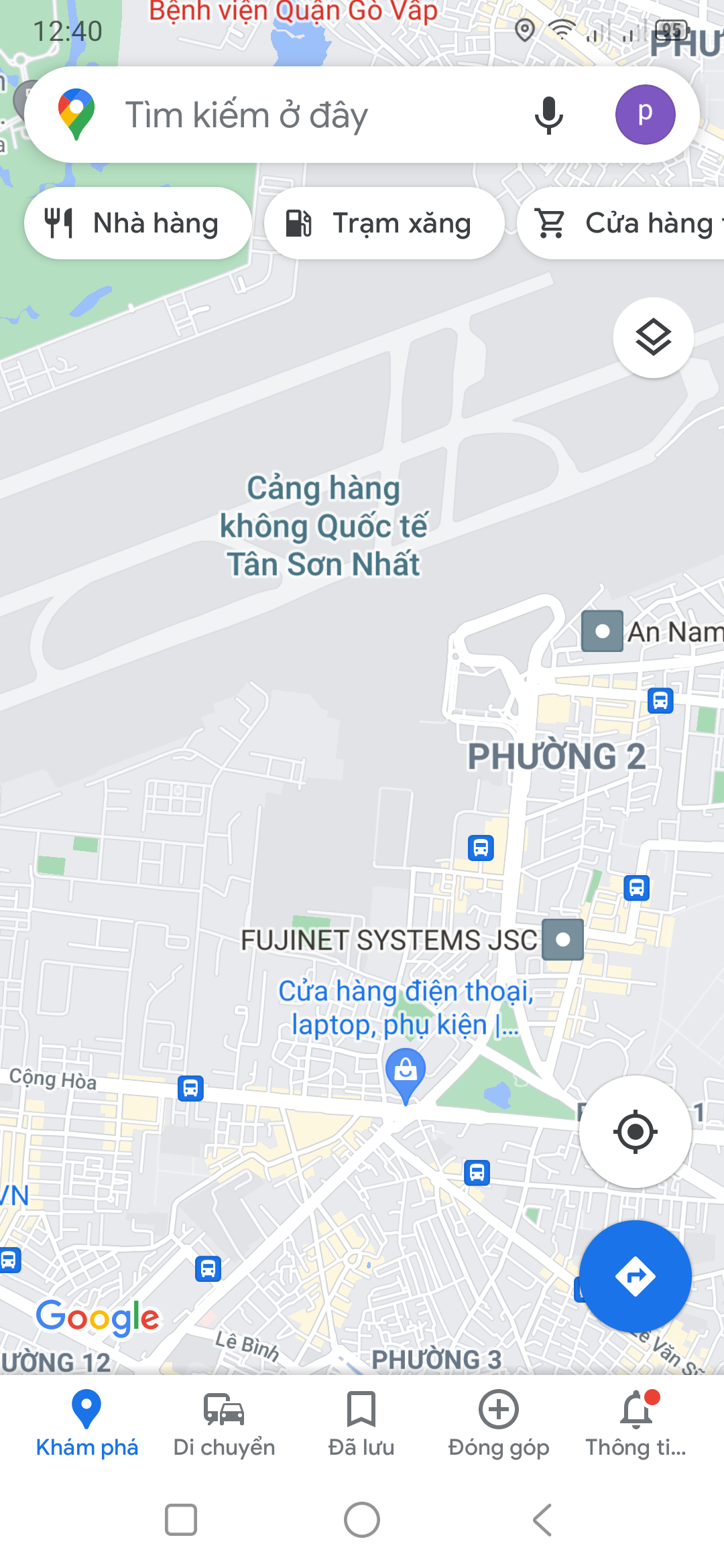This screenshot has width=724, height=1568.
Task: Open the map layers button
Action: point(653,338)
